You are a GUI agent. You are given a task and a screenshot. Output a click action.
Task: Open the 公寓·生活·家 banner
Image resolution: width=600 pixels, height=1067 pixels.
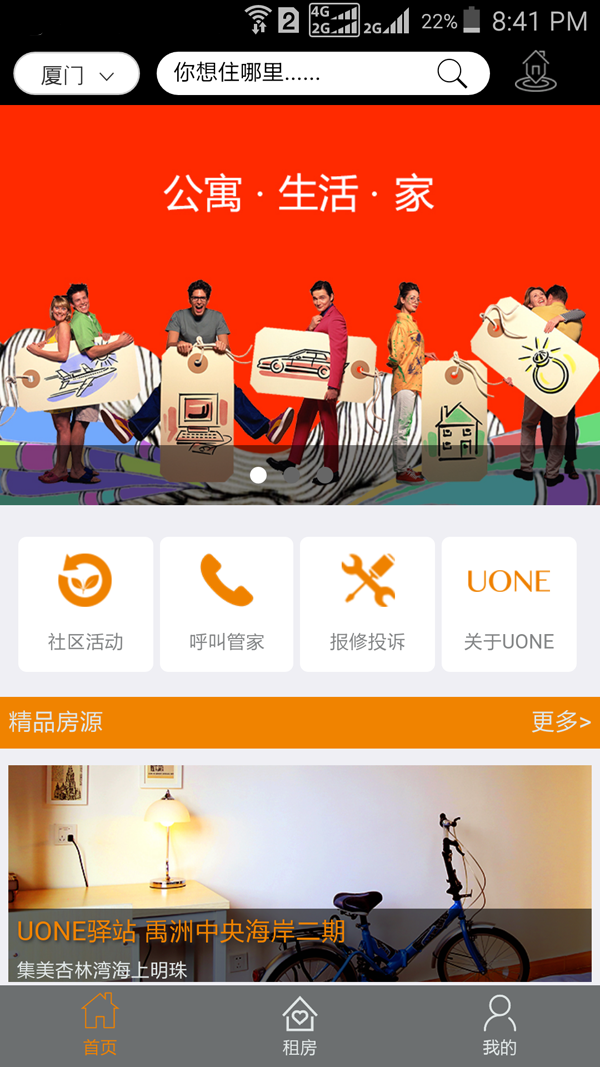pos(300,304)
